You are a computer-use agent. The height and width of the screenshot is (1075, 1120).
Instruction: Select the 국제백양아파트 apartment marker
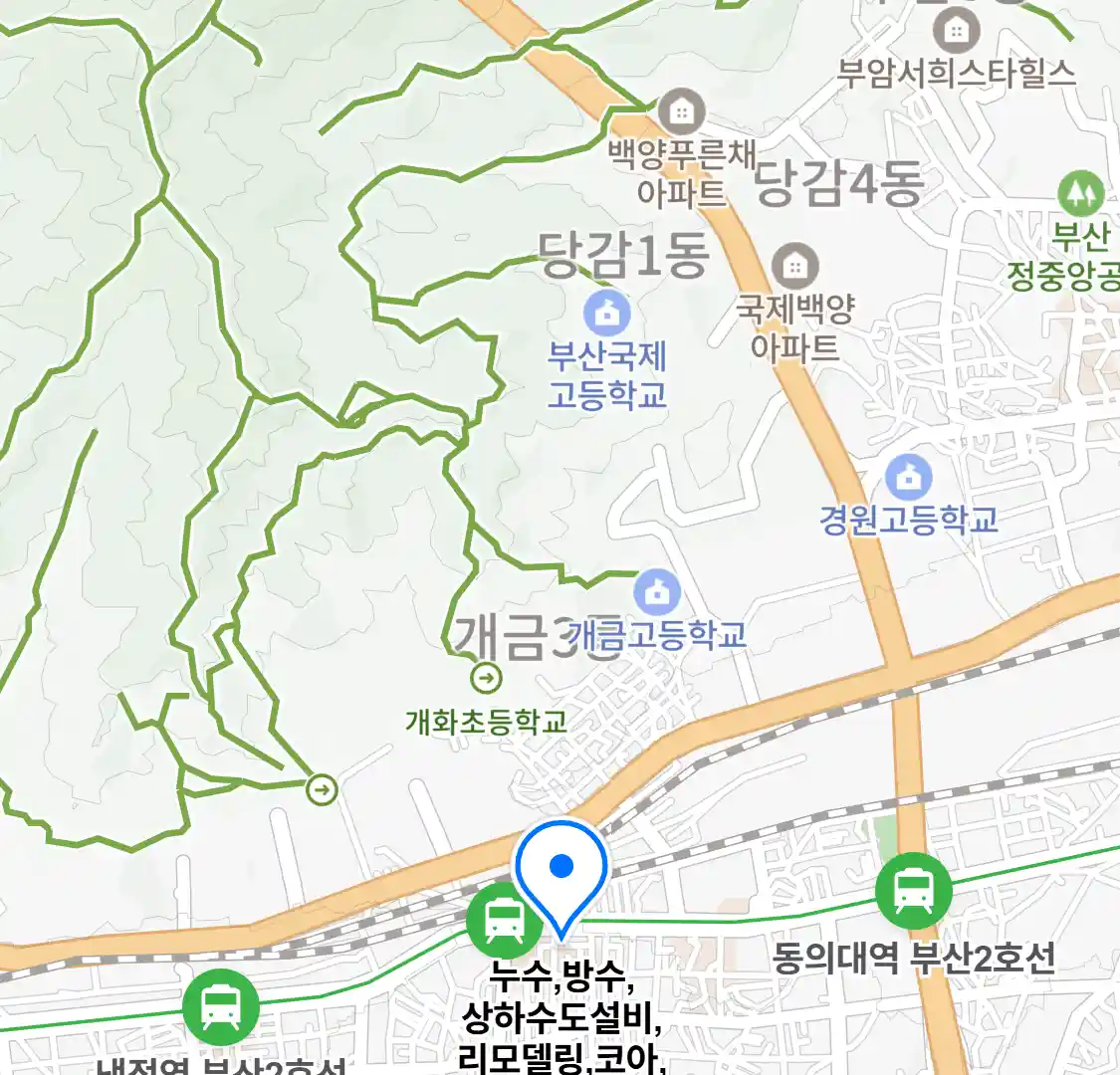(x=794, y=266)
